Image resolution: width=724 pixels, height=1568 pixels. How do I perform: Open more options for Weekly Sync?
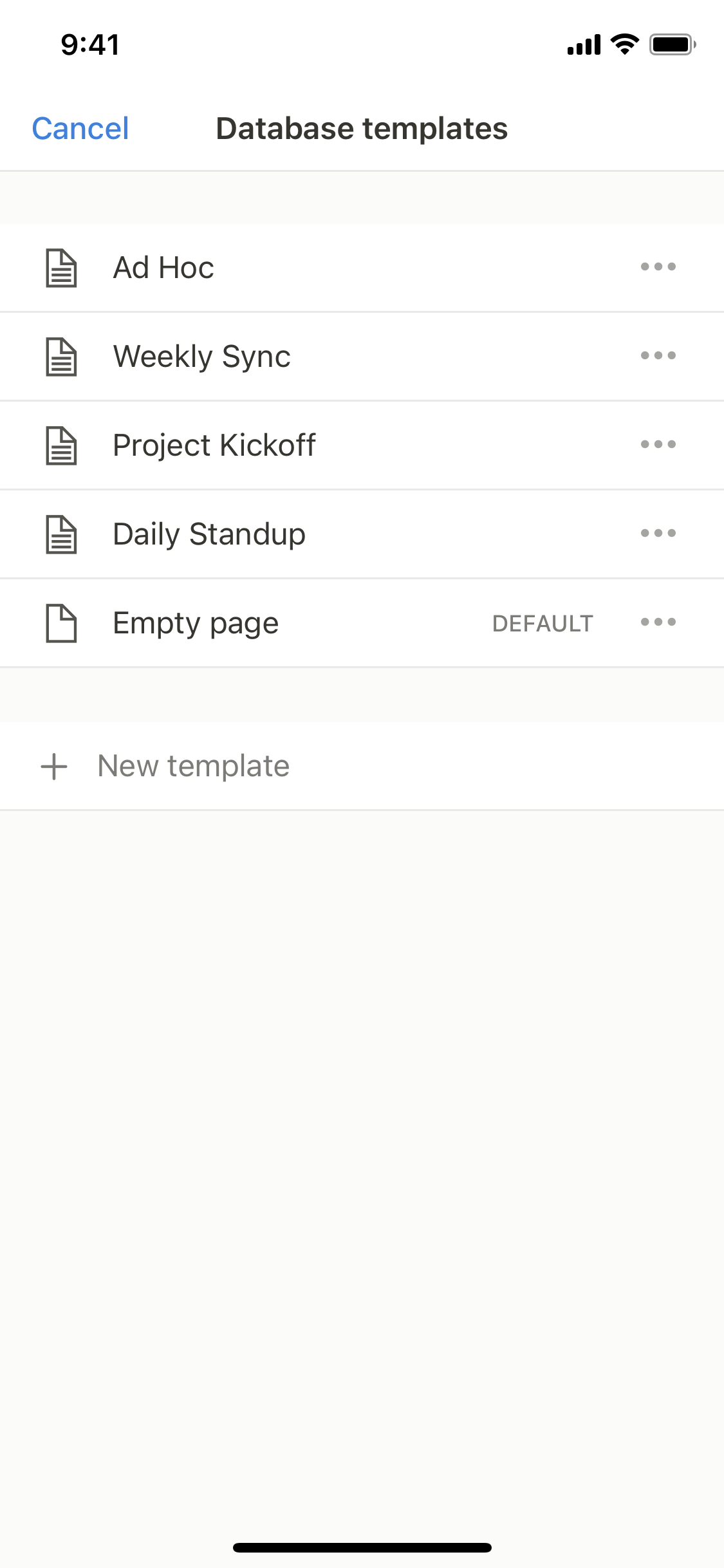[658, 356]
